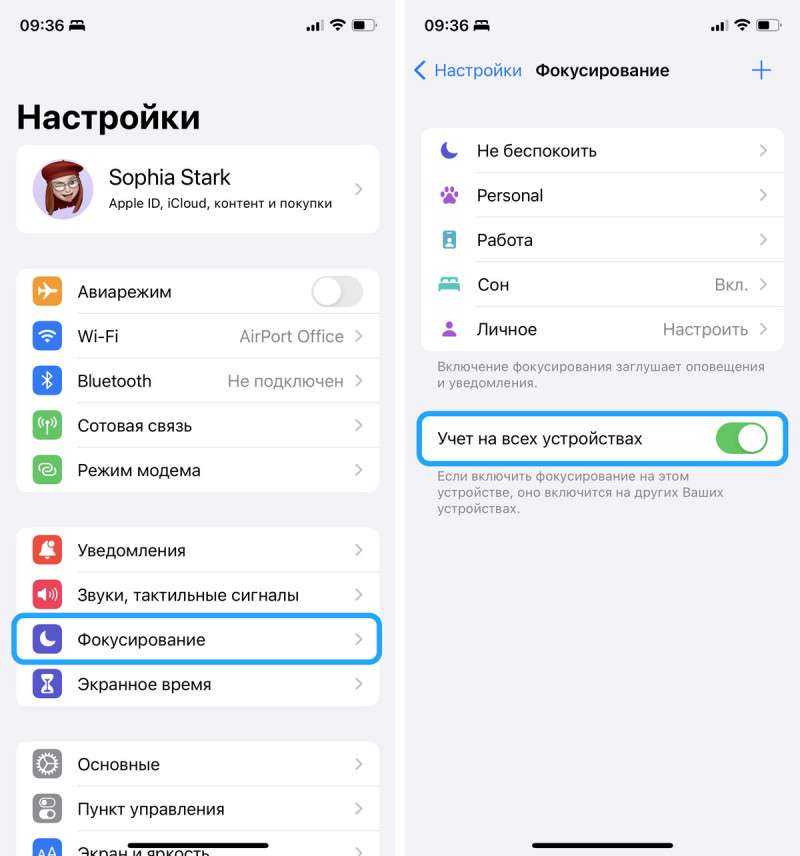This screenshot has width=800, height=856.
Task: Open Основные settings
Action: [x=197, y=764]
